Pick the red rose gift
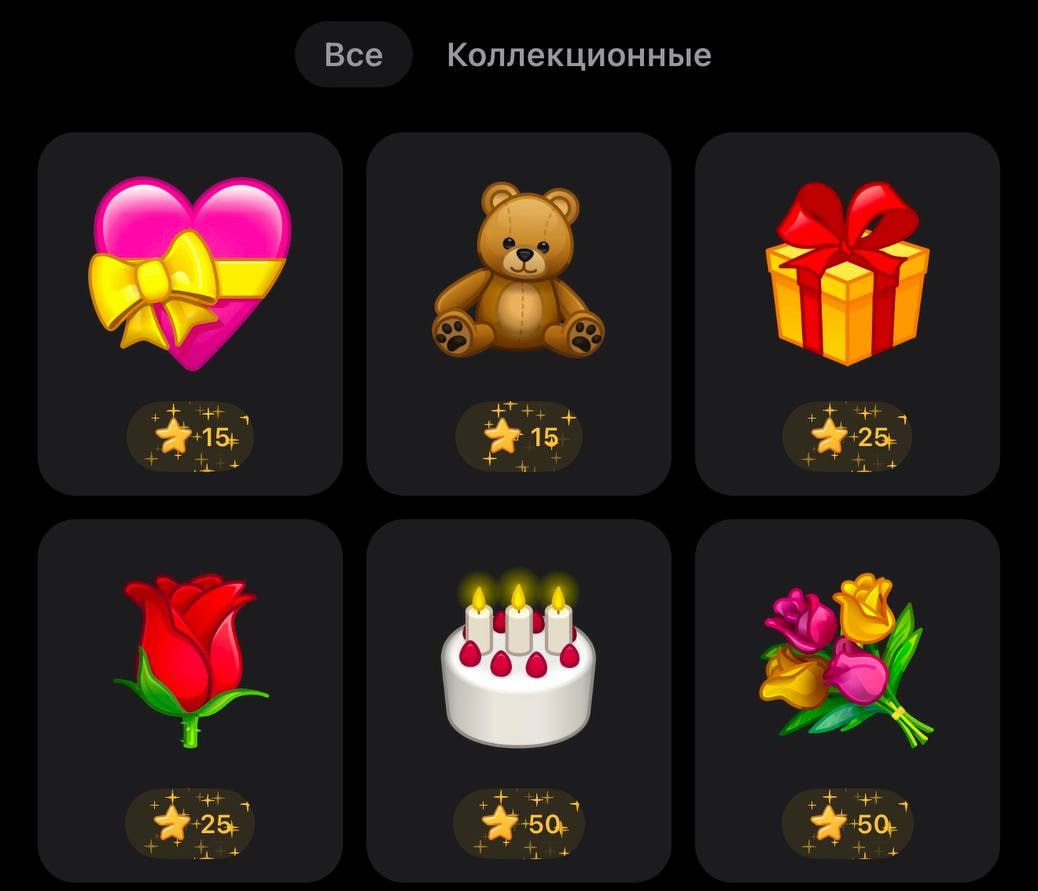Viewport: 1038px width, 891px height. pos(190,699)
